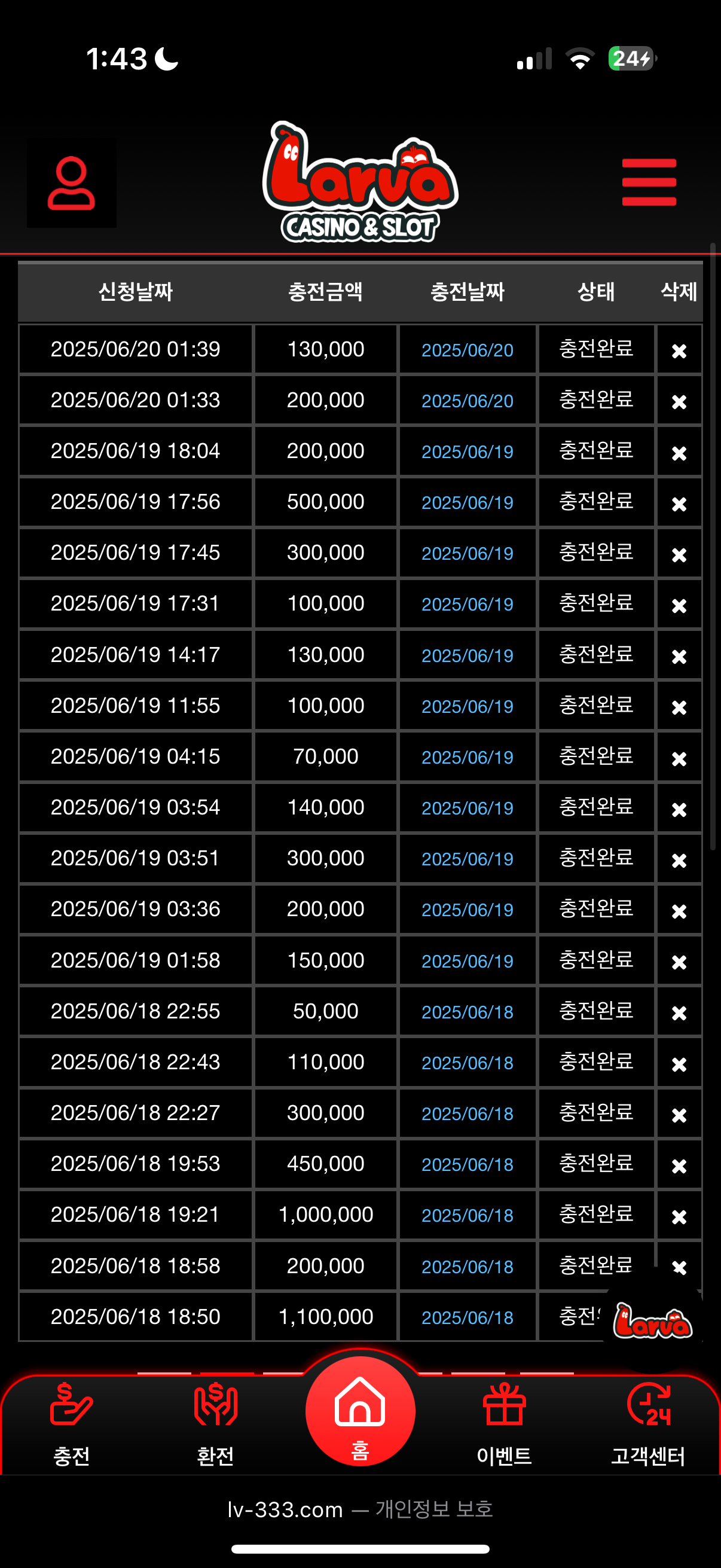This screenshot has width=721, height=1568.
Task: Remove the 2025/06/18 19:21 entry of 1,000,000
Action: (x=679, y=1216)
